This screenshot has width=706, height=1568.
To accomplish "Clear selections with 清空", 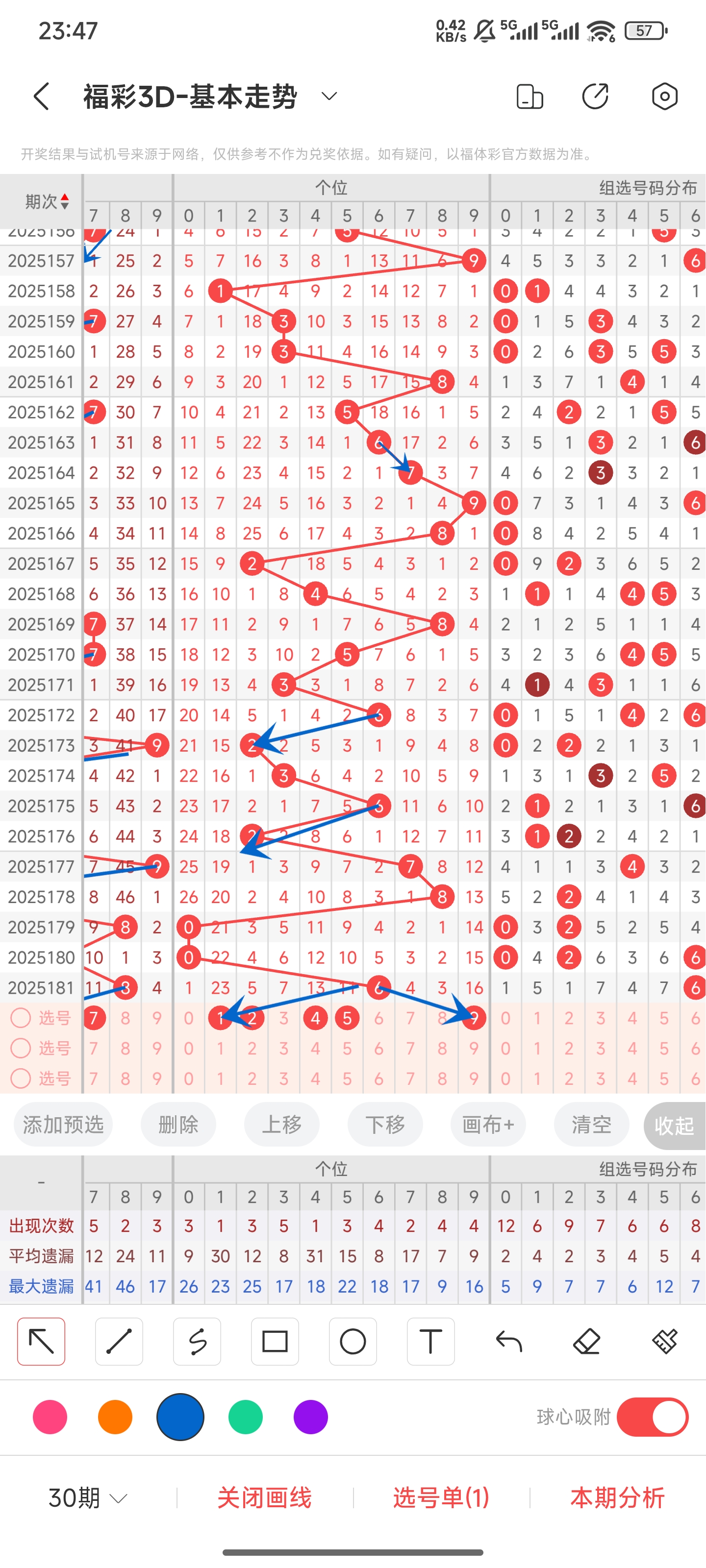I will 591,1124.
